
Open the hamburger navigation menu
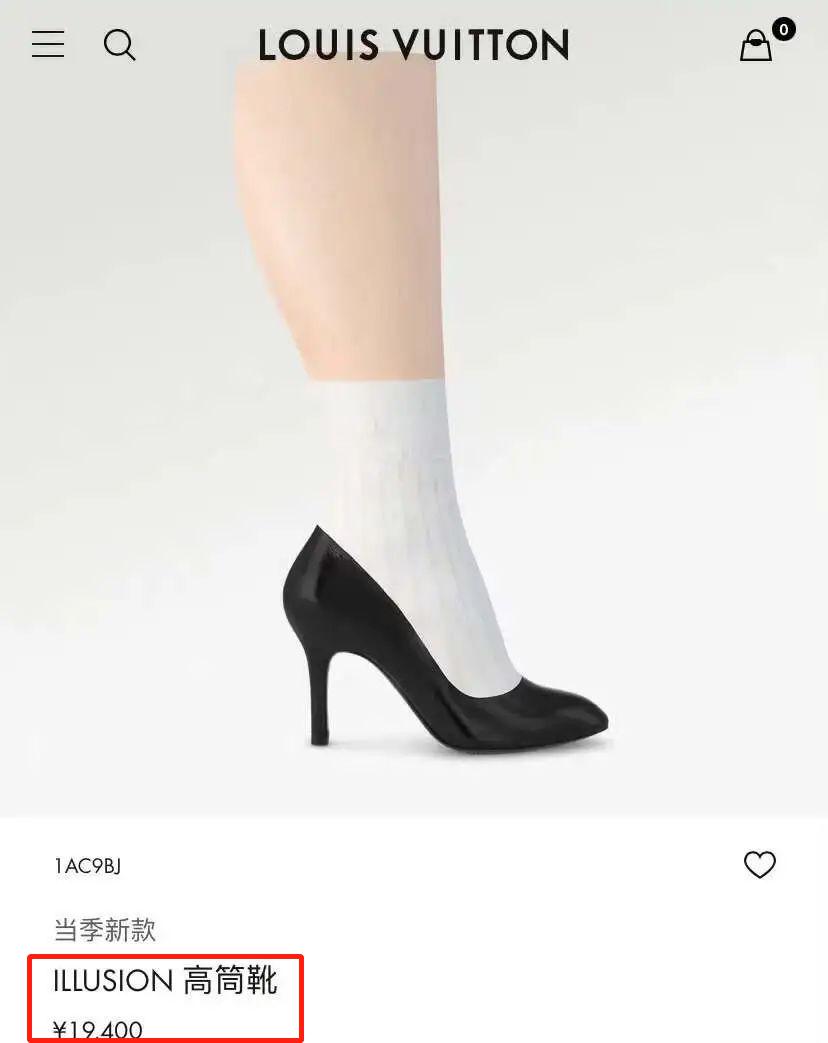coord(48,44)
